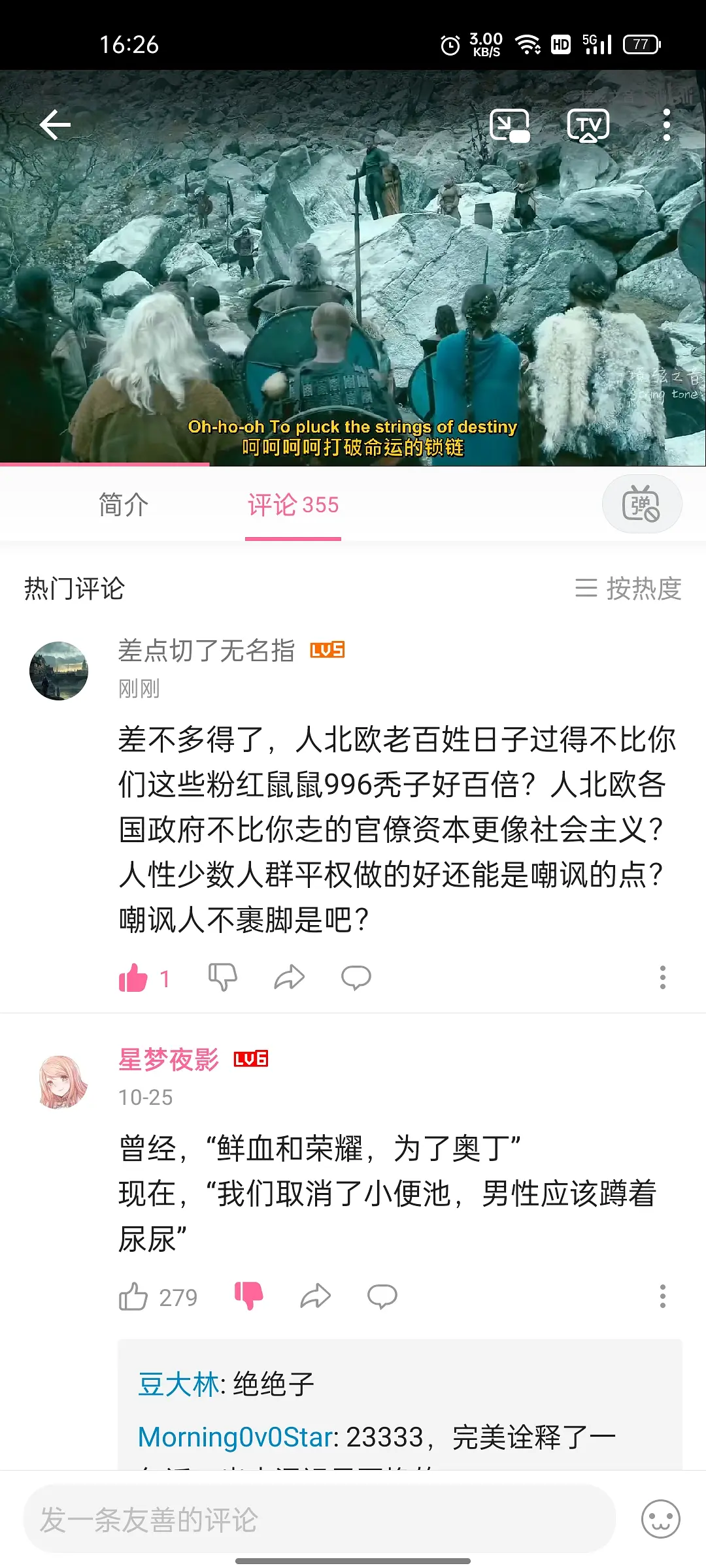Image resolution: width=706 pixels, height=1568 pixels.
Task: Open the emoji picker
Action: pos(660,1519)
